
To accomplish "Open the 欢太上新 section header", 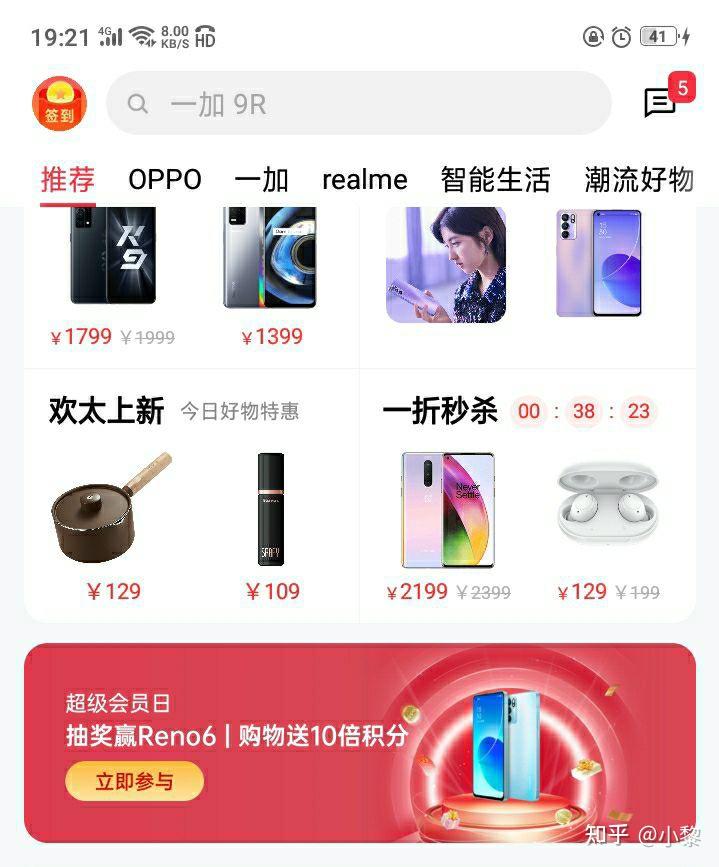I will click(106, 411).
